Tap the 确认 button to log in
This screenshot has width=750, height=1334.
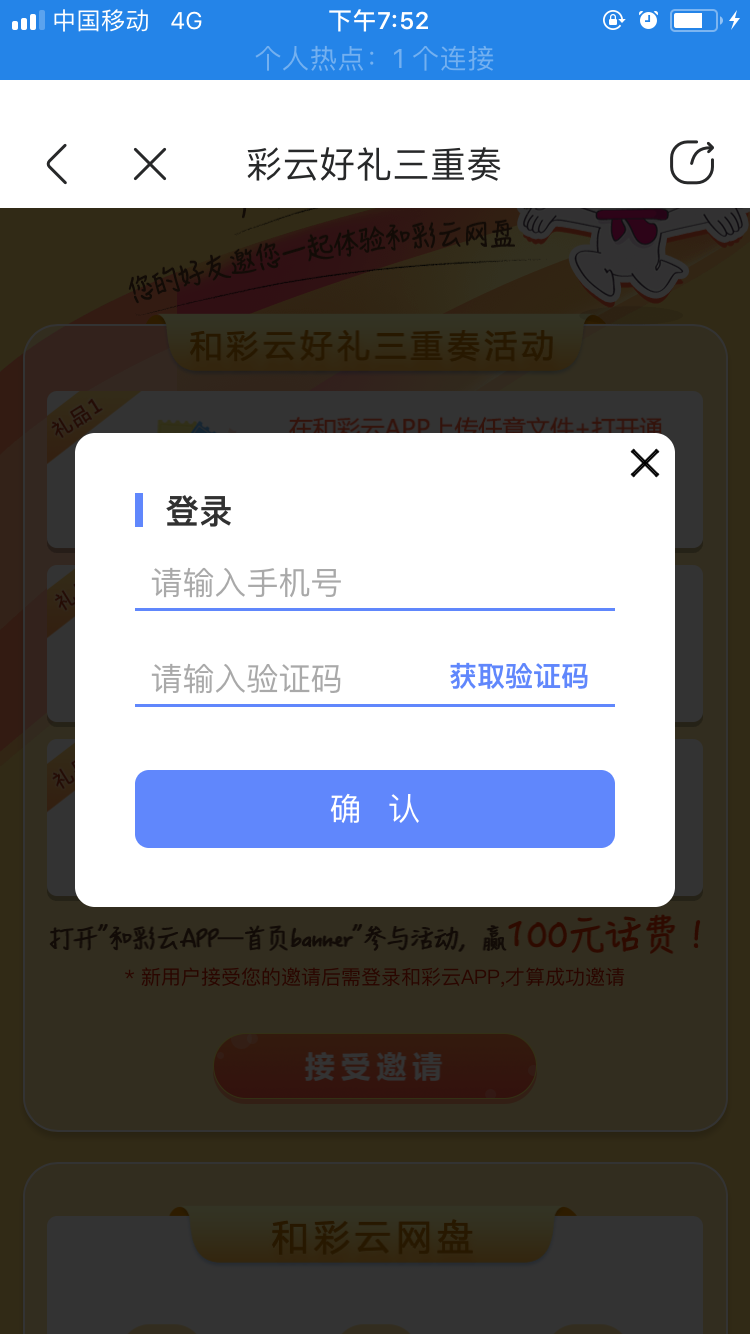(374, 809)
